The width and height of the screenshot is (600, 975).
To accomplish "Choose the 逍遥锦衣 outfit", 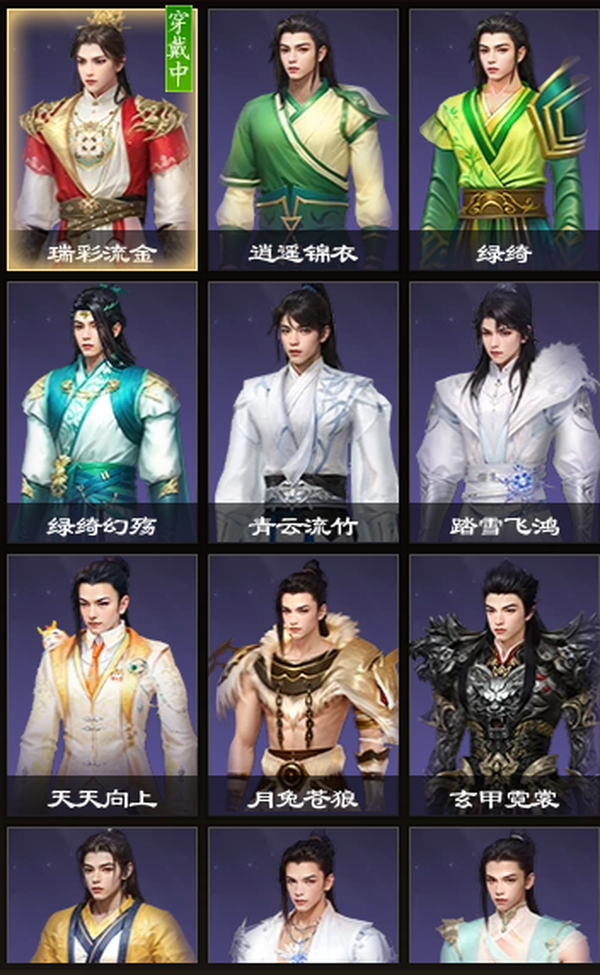I will (303, 140).
